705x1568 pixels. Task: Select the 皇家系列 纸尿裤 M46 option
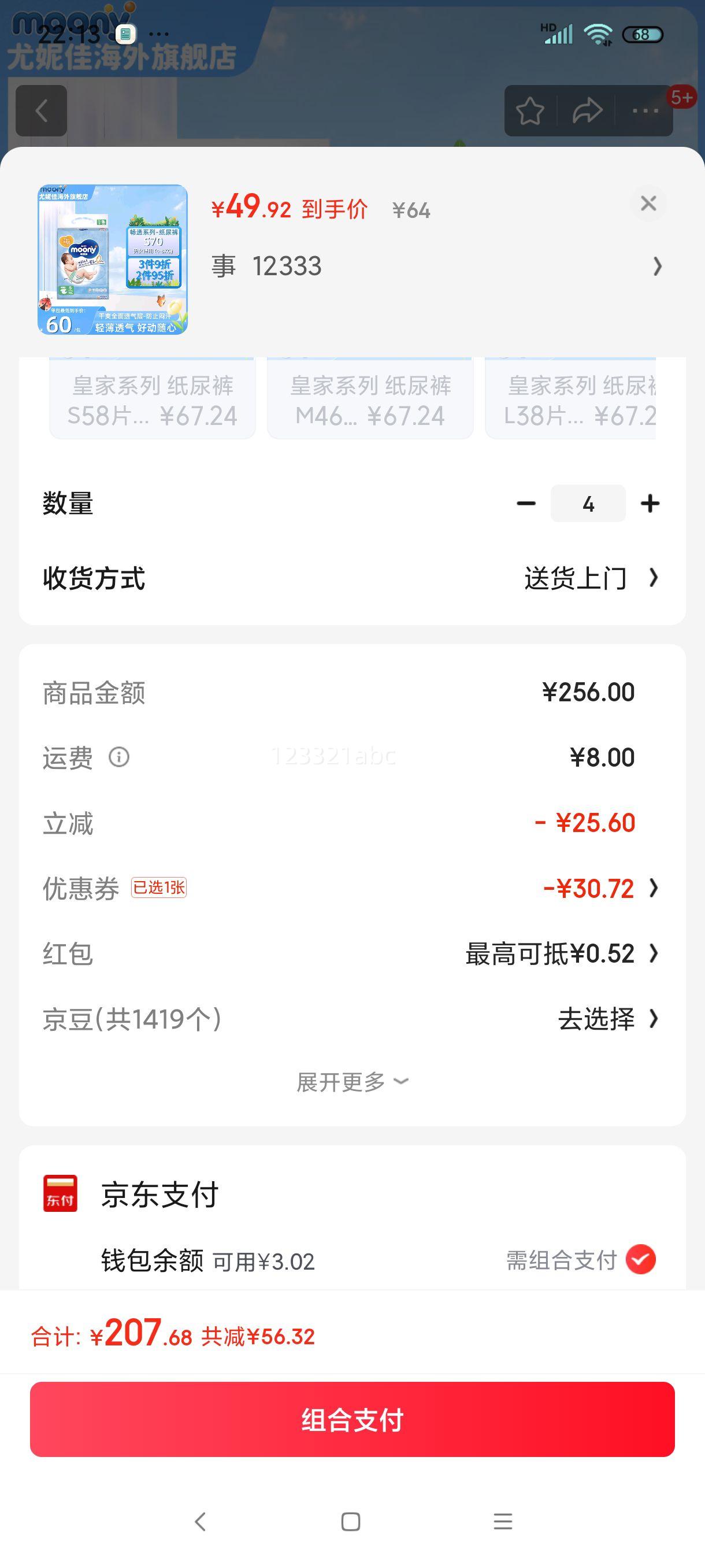point(370,400)
